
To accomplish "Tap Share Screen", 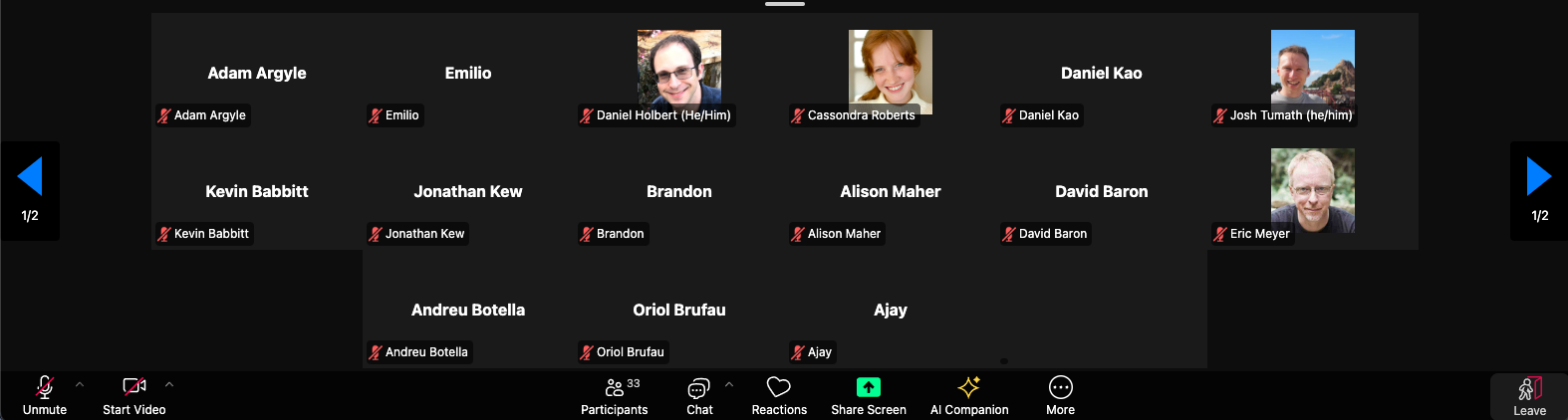I will [869, 394].
